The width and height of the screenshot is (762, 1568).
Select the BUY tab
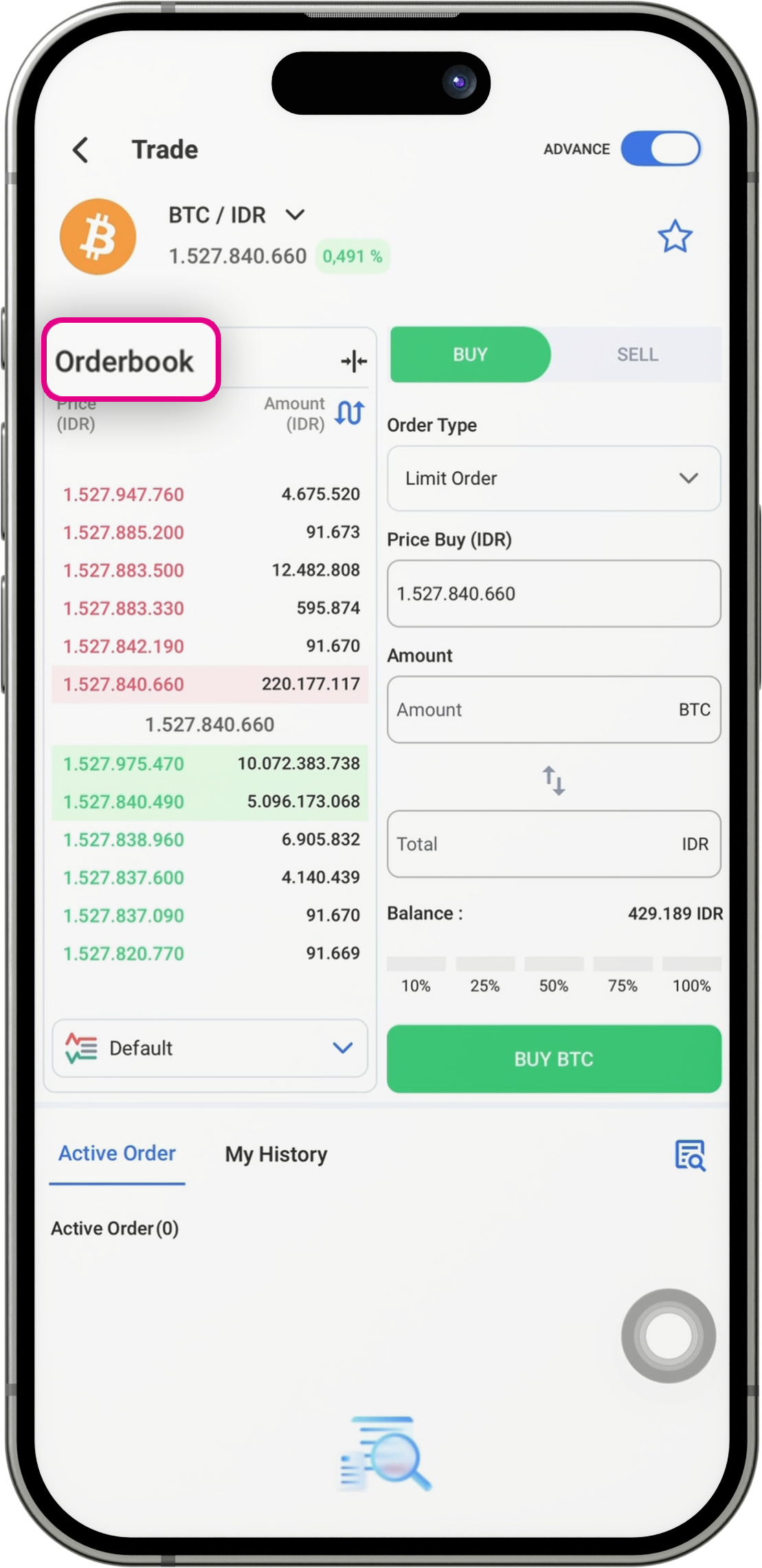(x=470, y=354)
